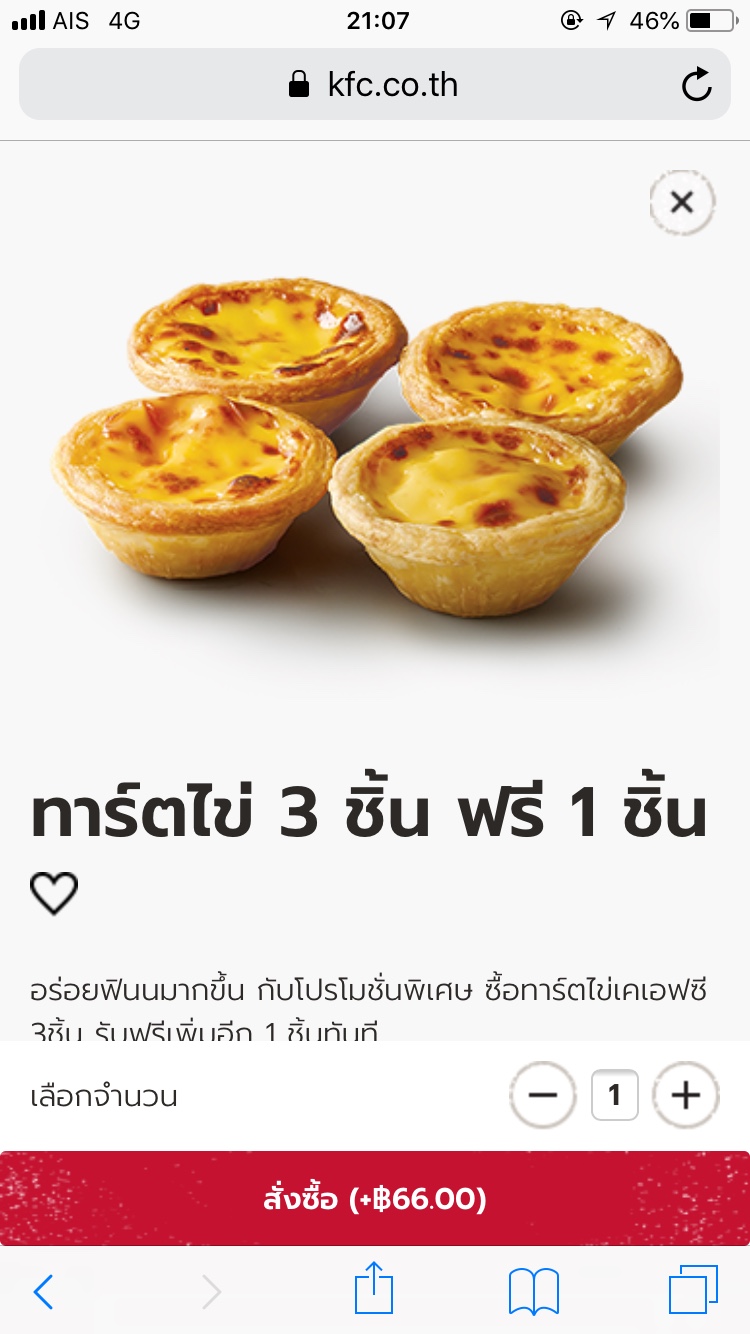Reload the kfc.co.th page
Viewport: 750px width, 1334px height.
point(696,85)
